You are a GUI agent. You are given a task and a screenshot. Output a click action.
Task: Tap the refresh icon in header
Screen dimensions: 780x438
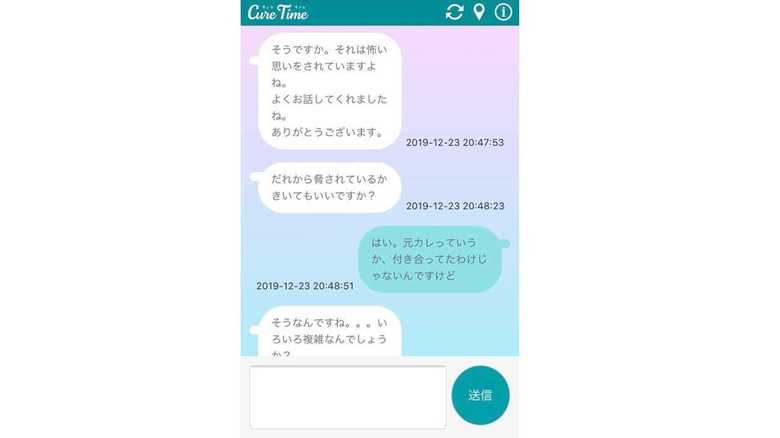[x=455, y=12]
